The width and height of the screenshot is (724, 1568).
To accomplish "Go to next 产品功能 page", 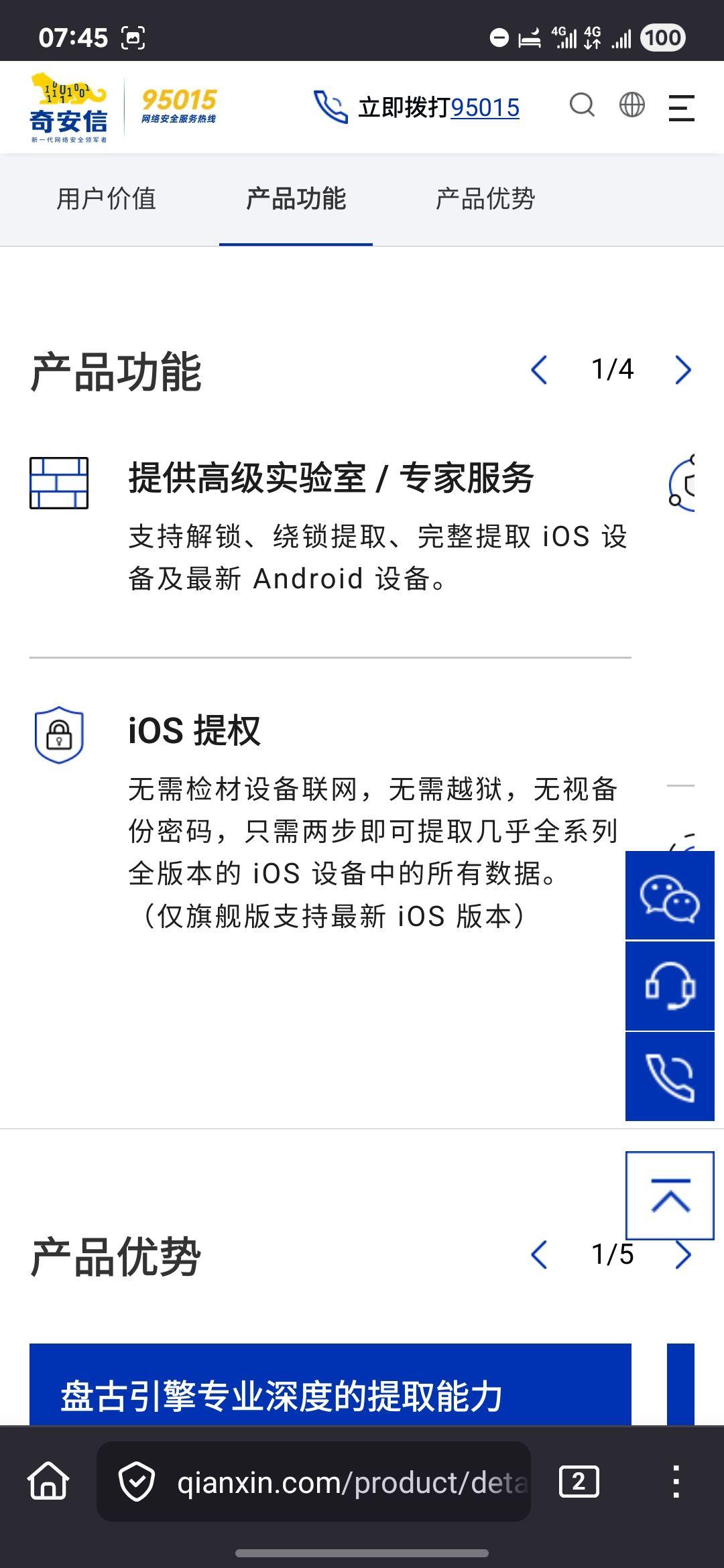I will [682, 370].
